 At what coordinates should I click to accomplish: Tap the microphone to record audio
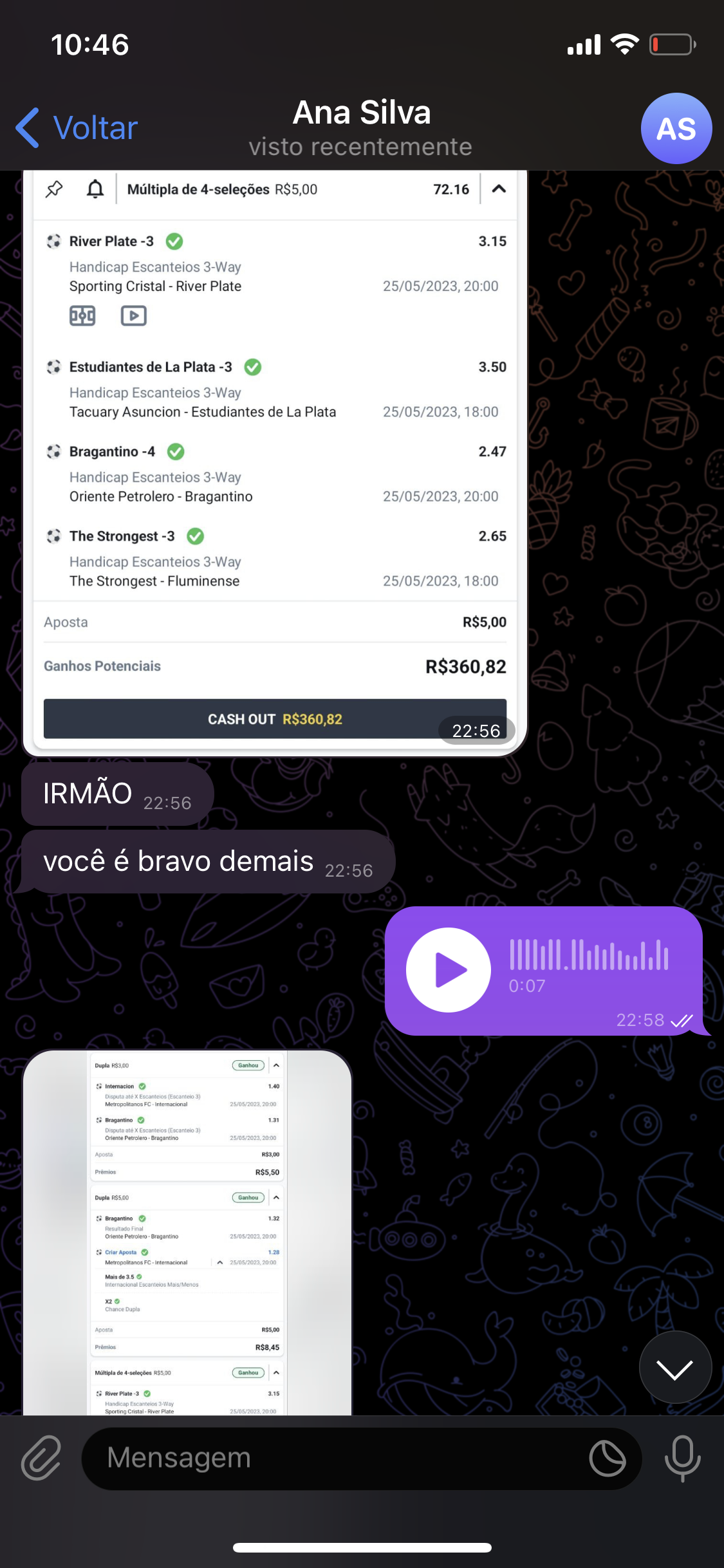(682, 1458)
